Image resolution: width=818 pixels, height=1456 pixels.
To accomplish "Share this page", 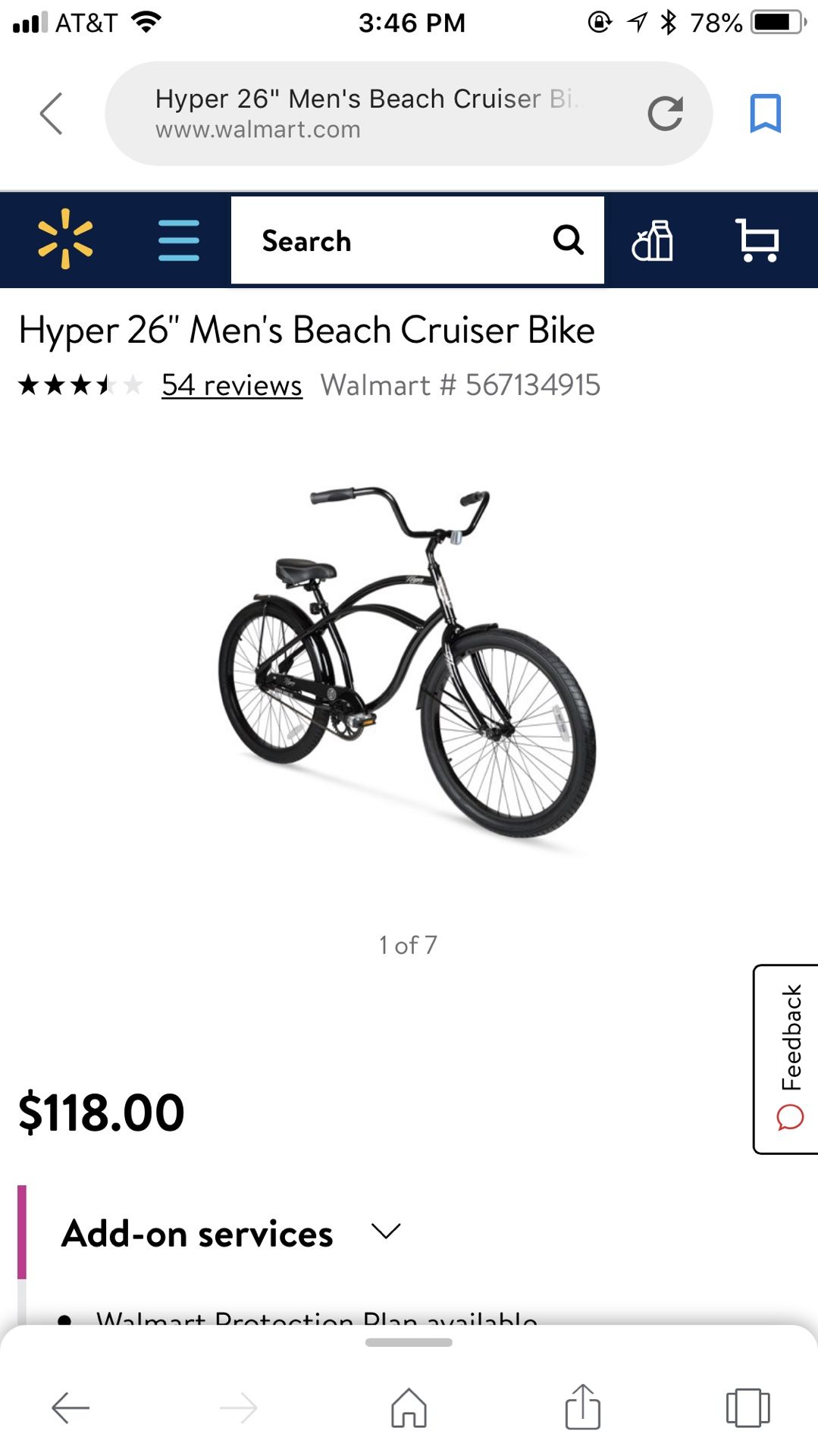I will [x=583, y=1407].
